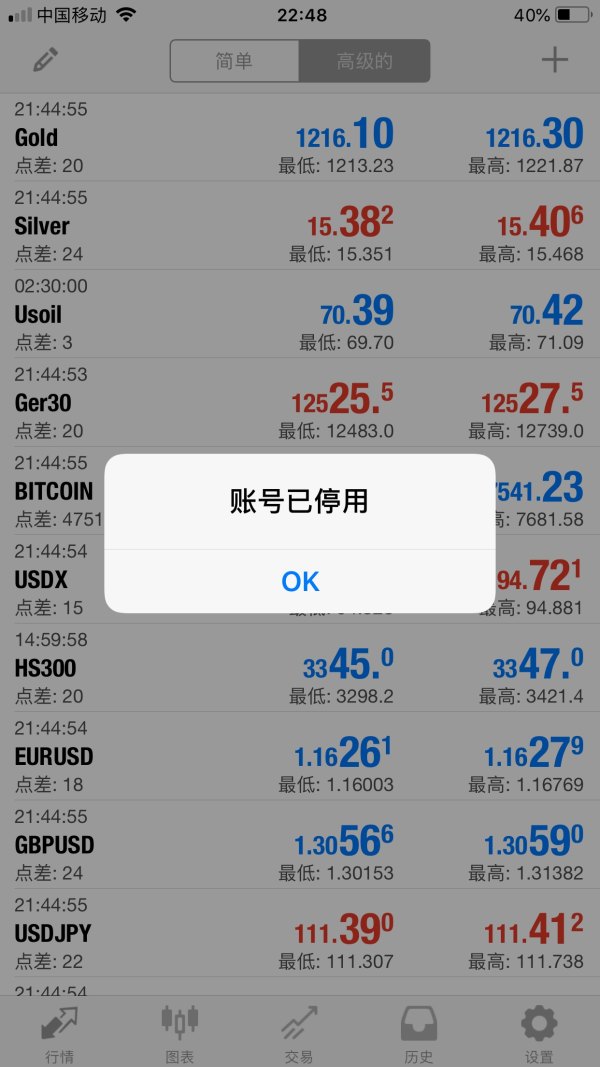Open the 交易 tab

pyautogui.click(x=298, y=1033)
